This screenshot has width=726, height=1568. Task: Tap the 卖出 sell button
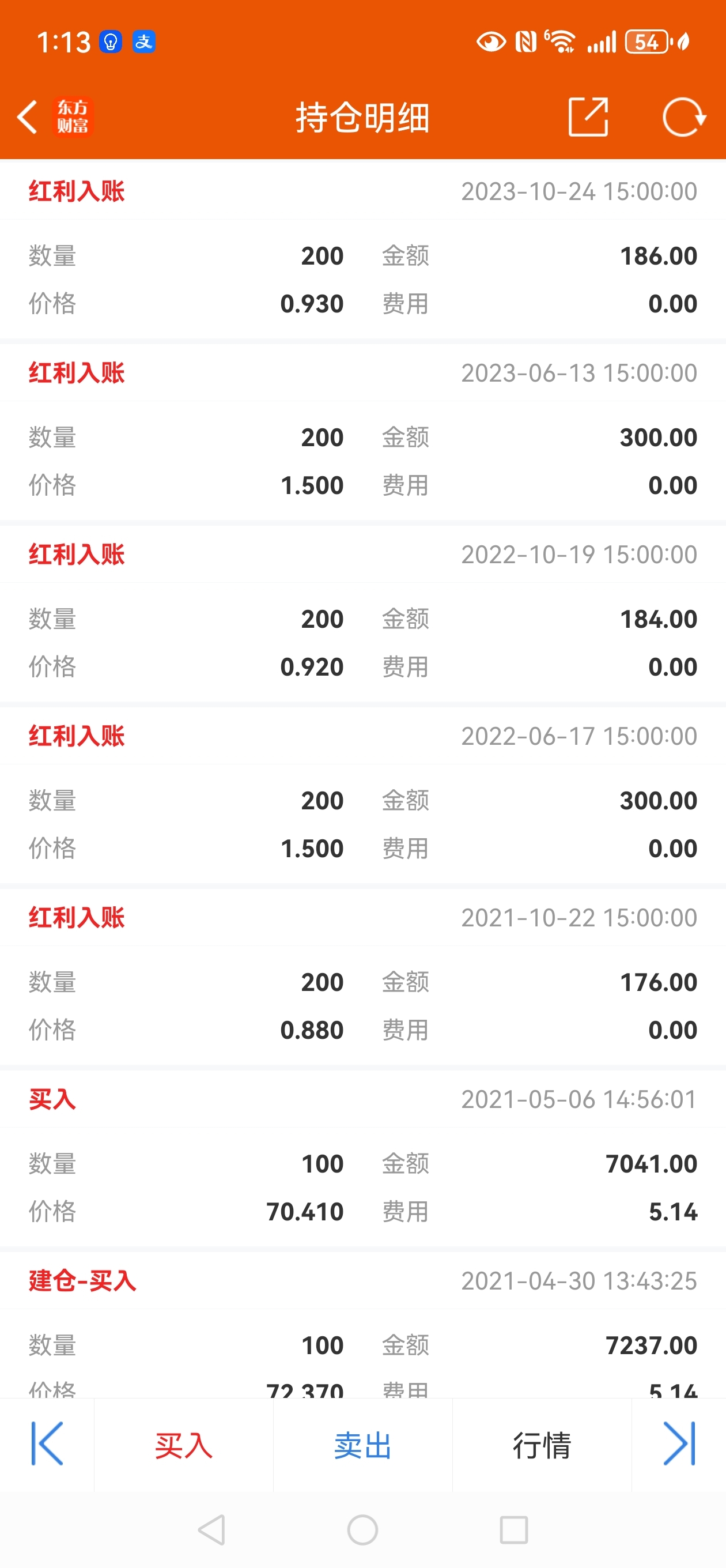click(x=362, y=1445)
